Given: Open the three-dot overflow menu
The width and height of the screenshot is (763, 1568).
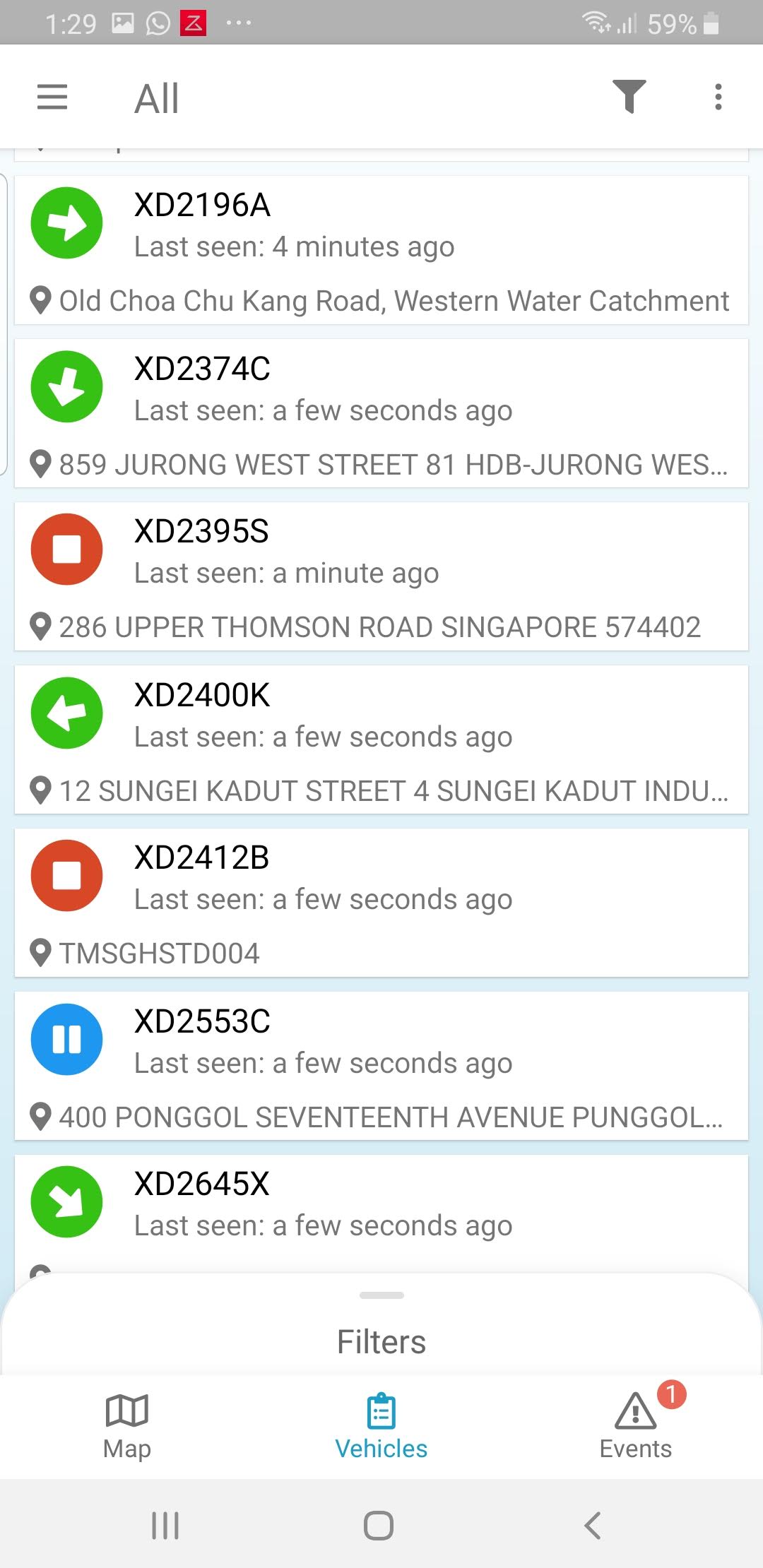Looking at the screenshot, I should [x=718, y=97].
